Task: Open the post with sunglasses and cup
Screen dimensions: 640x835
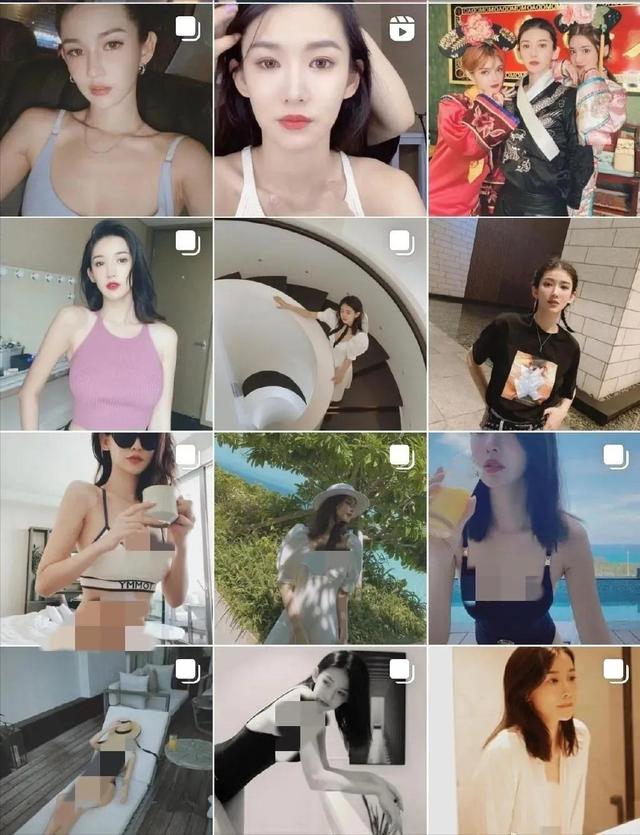Action: coord(105,538)
